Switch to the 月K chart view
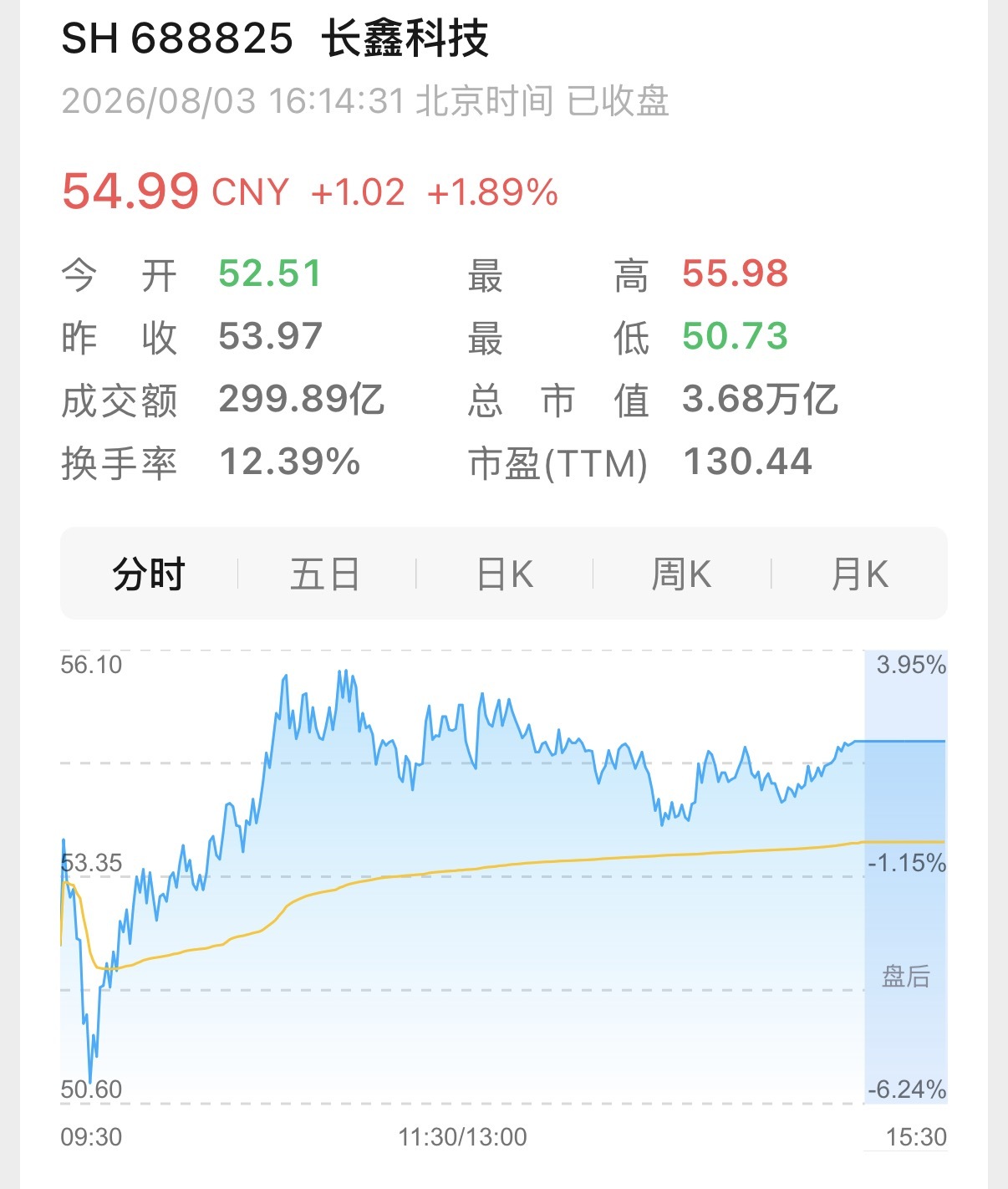 (859, 574)
